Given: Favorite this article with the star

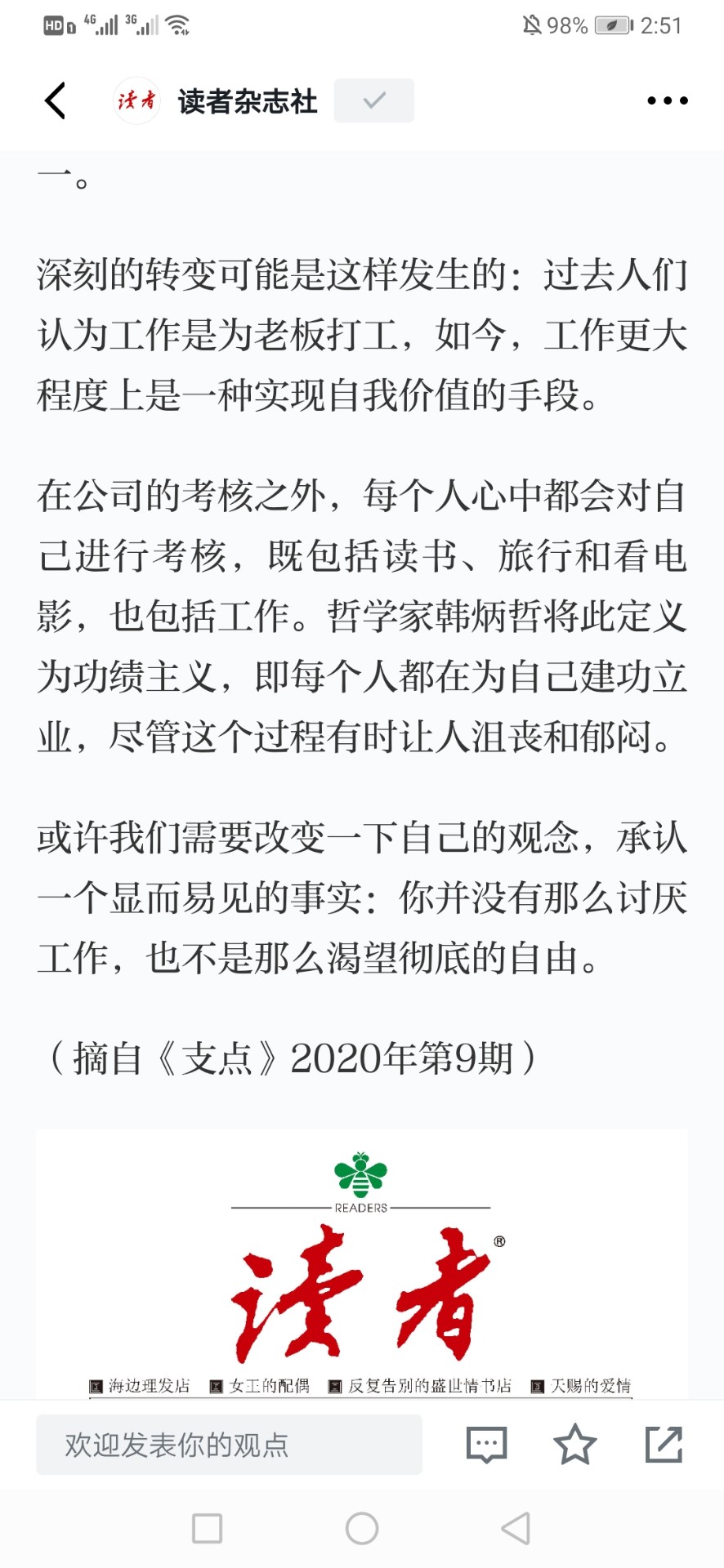Looking at the screenshot, I should (x=574, y=1445).
